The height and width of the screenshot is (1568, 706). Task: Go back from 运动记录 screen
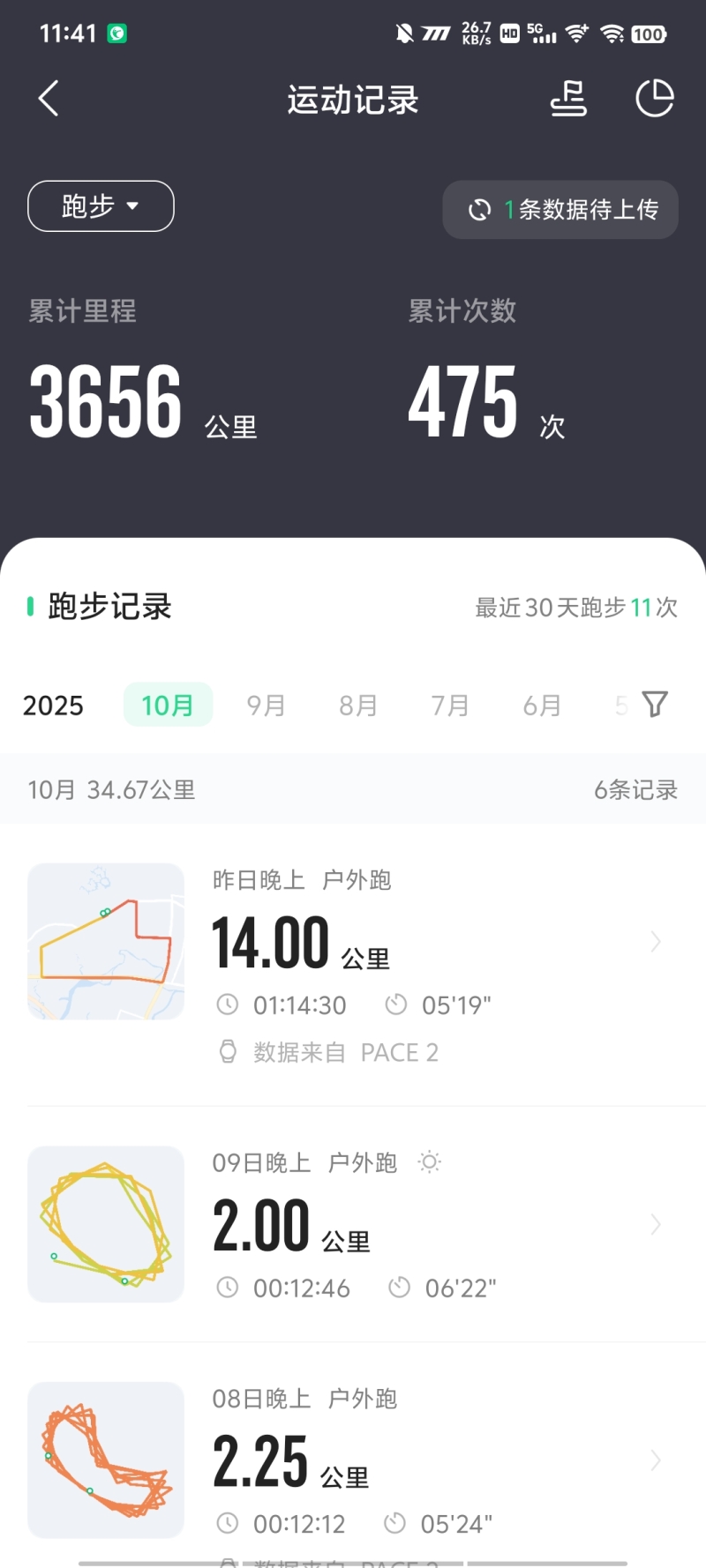pyautogui.click(x=49, y=99)
